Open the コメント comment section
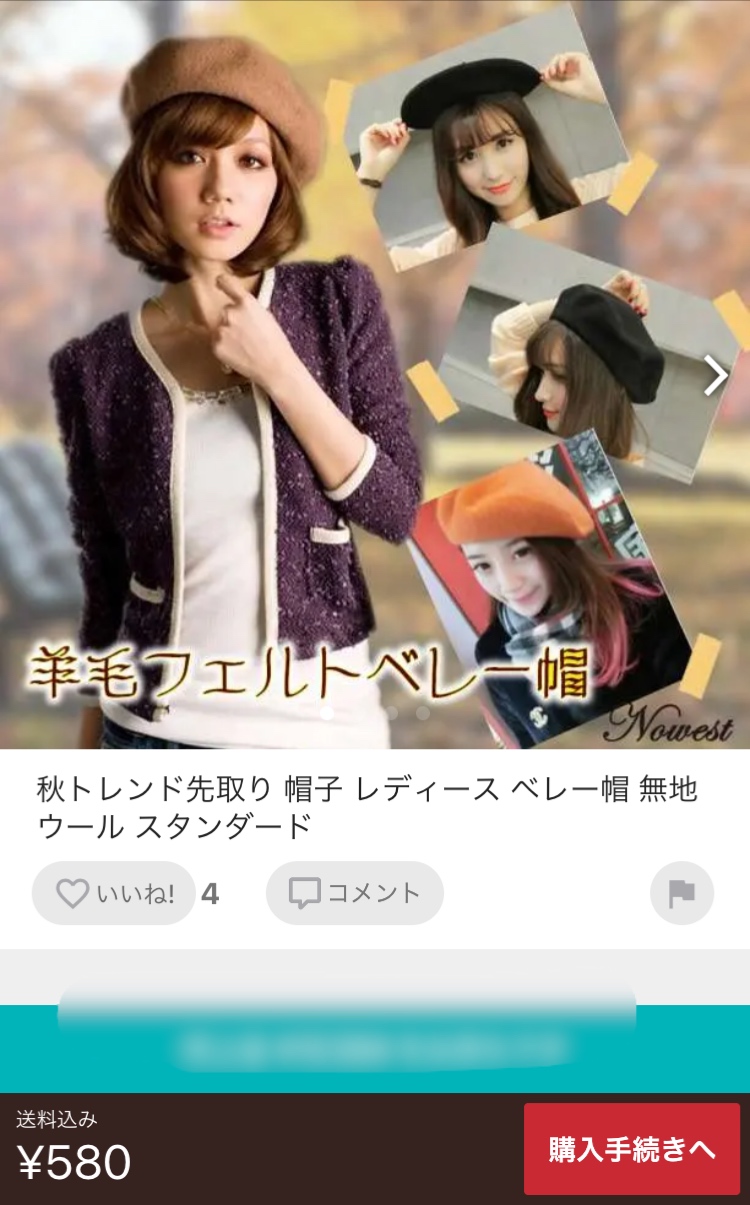750x1205 pixels. (x=354, y=893)
